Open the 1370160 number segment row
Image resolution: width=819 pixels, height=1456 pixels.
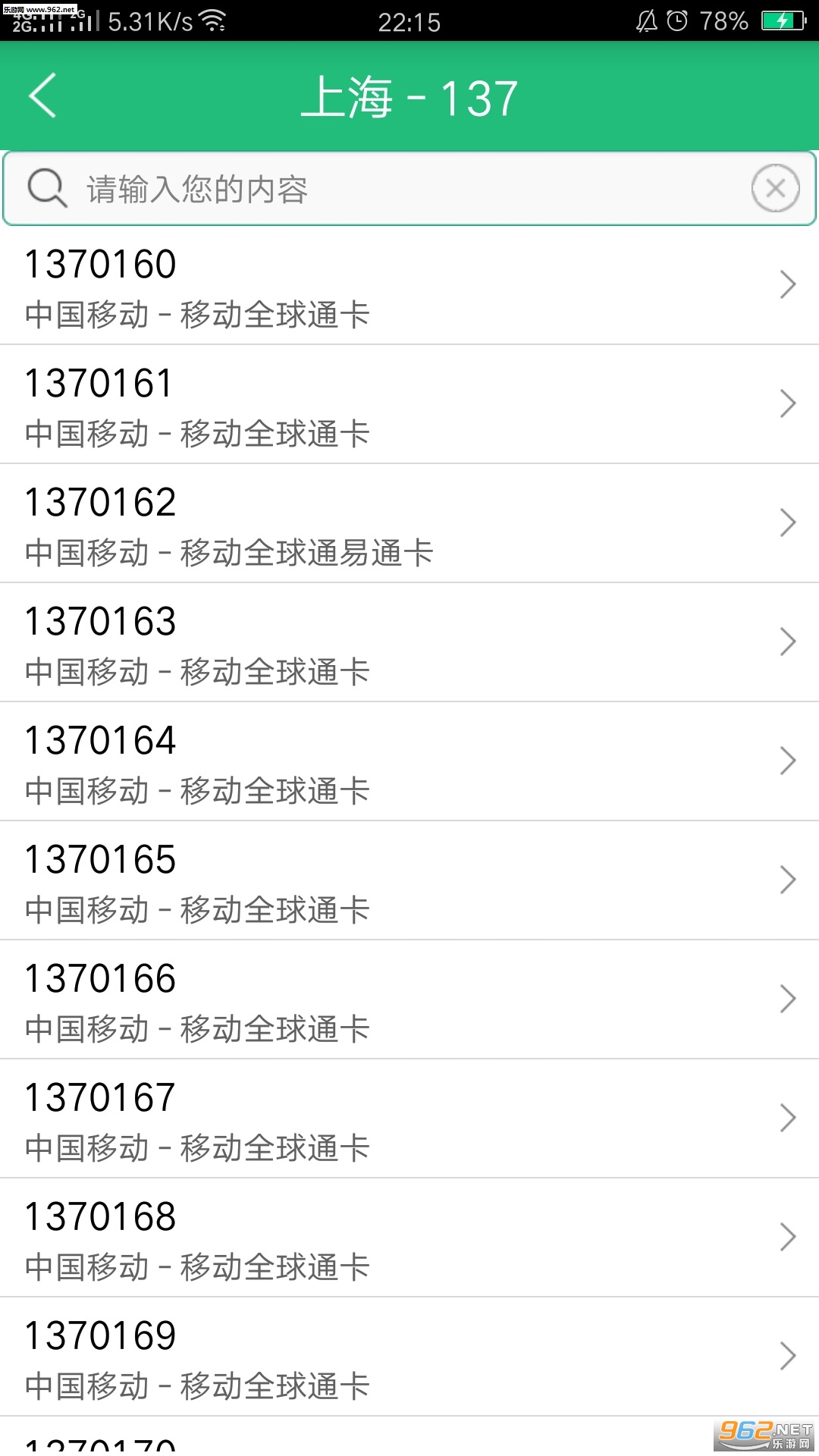(409, 286)
